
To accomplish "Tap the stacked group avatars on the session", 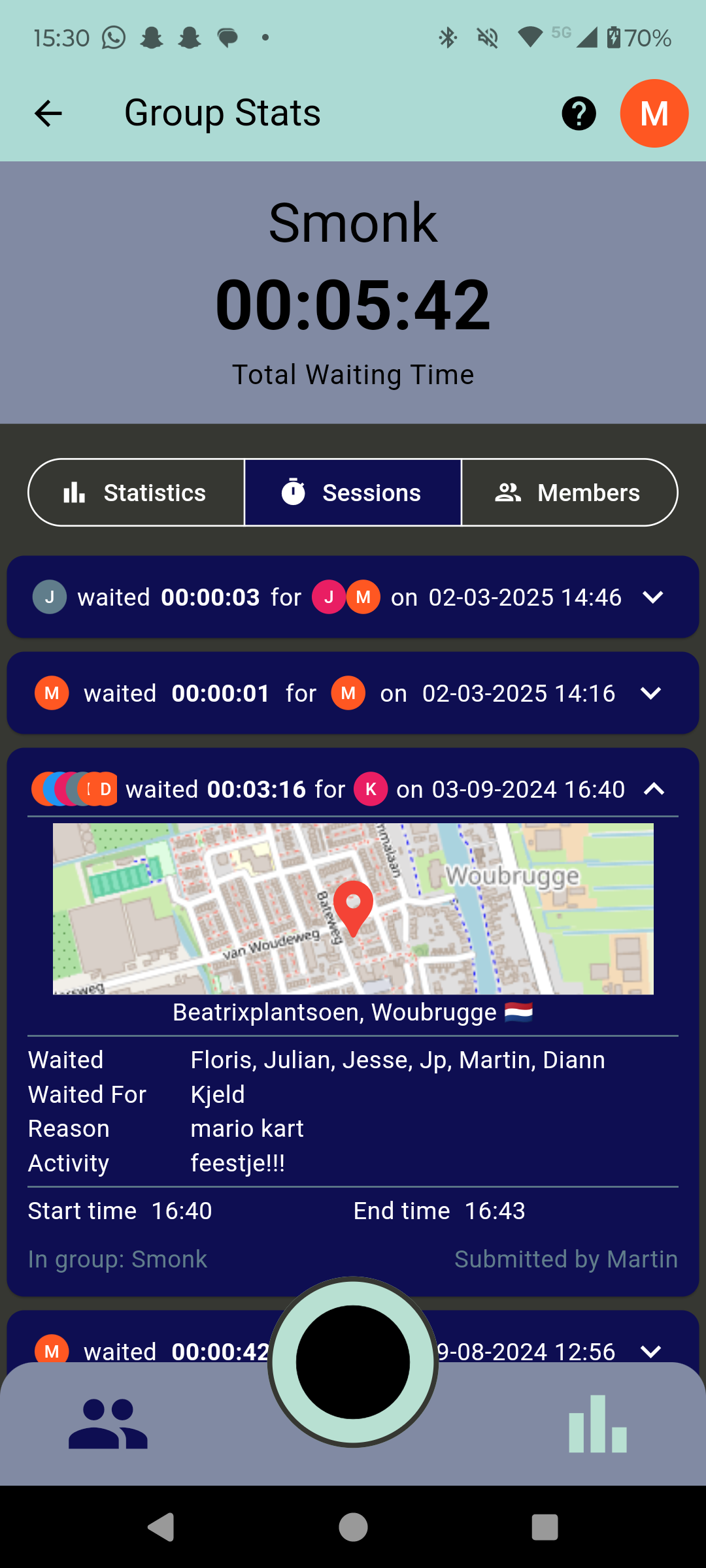I will [74, 789].
